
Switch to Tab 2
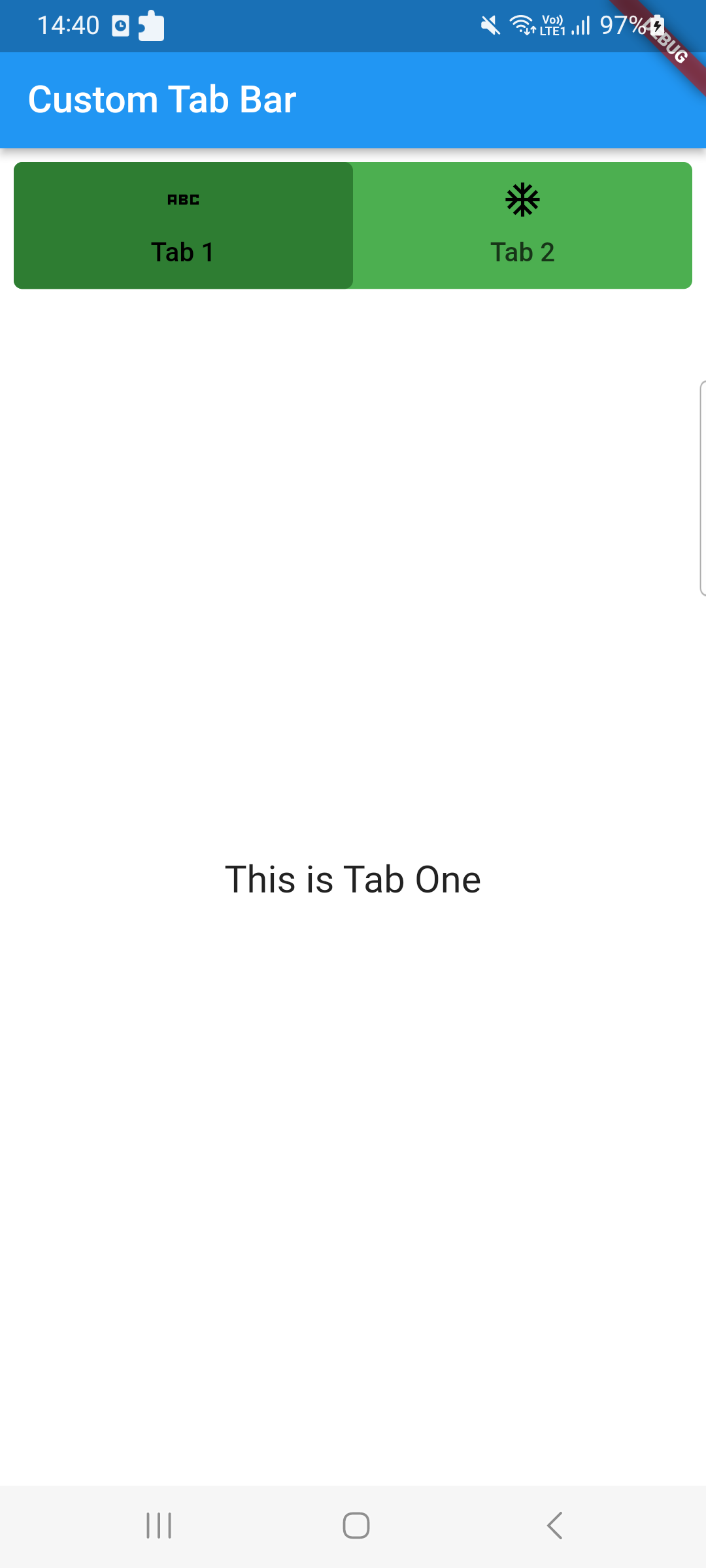click(522, 225)
